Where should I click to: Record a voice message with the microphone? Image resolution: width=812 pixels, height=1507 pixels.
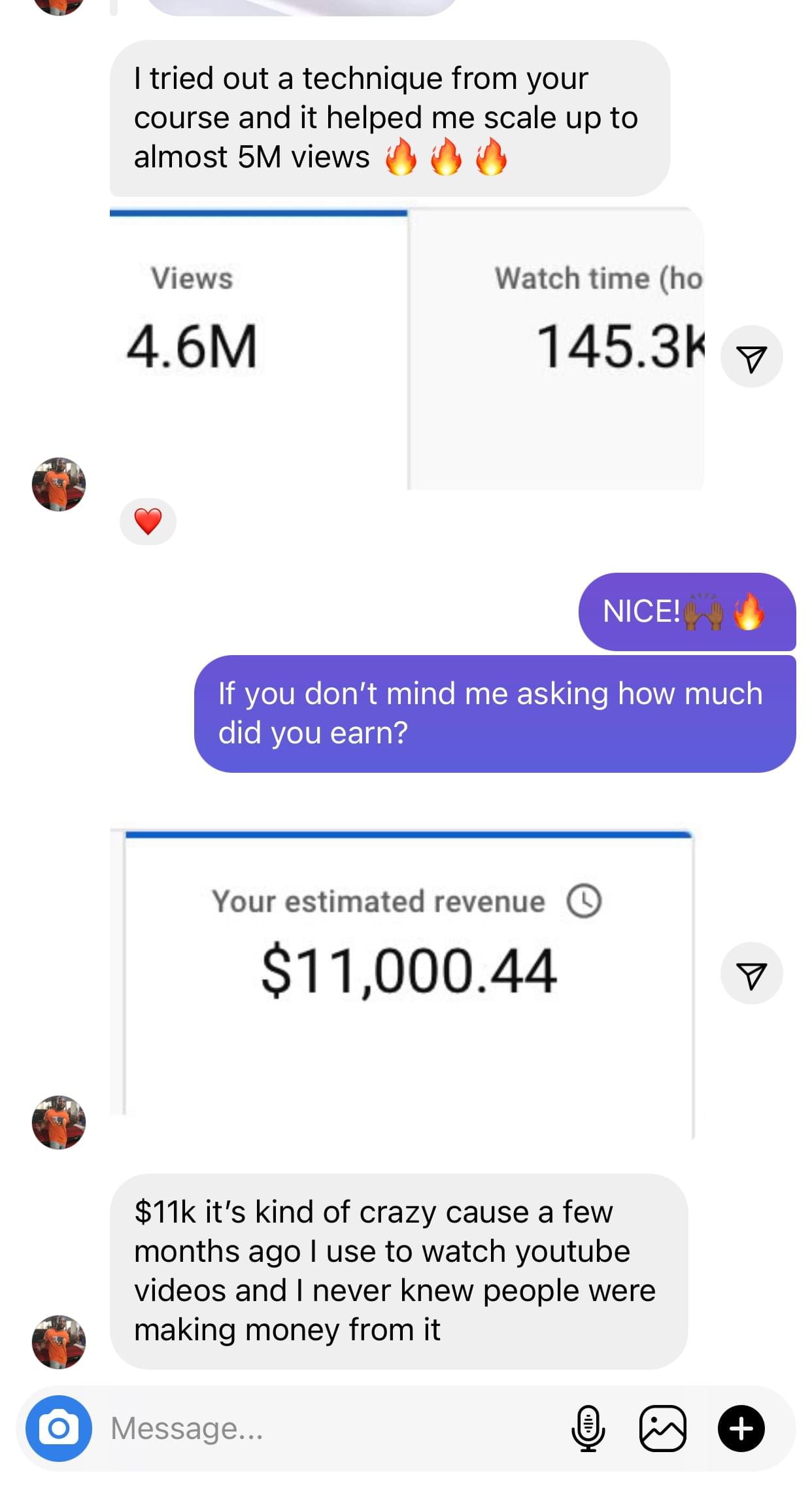[588, 1429]
